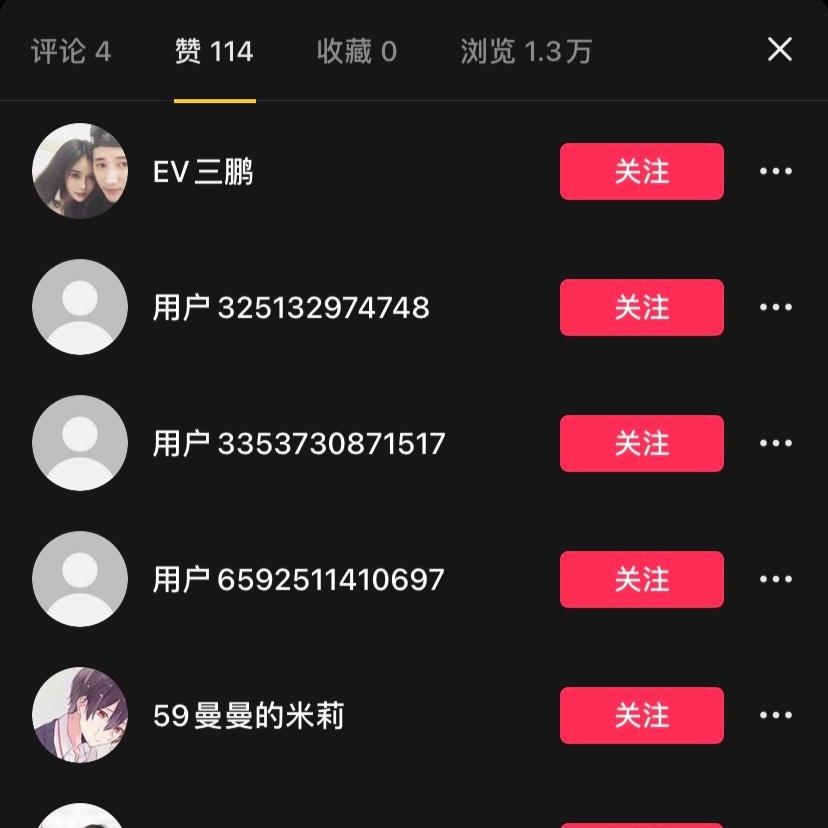Follow 用户6592511410697
The width and height of the screenshot is (828, 828).
641,579
